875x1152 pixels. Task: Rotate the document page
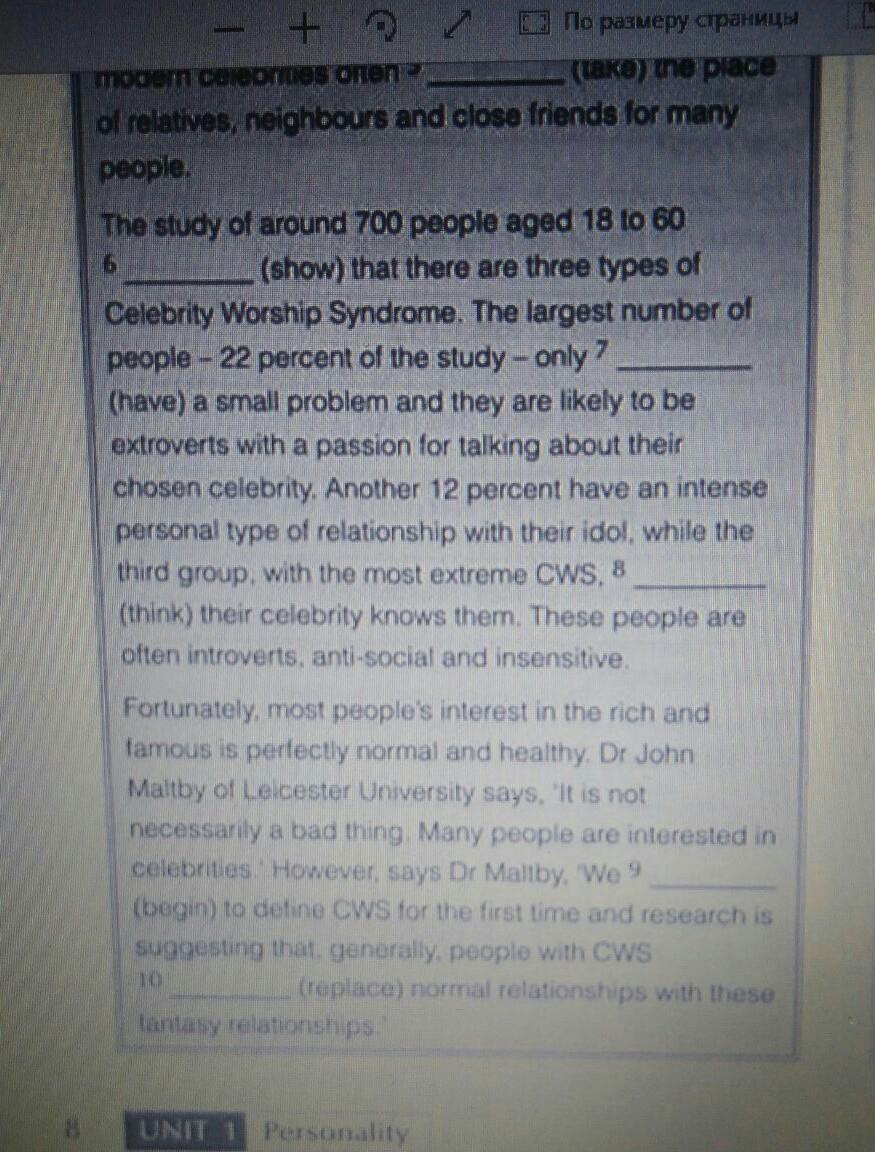point(381,27)
